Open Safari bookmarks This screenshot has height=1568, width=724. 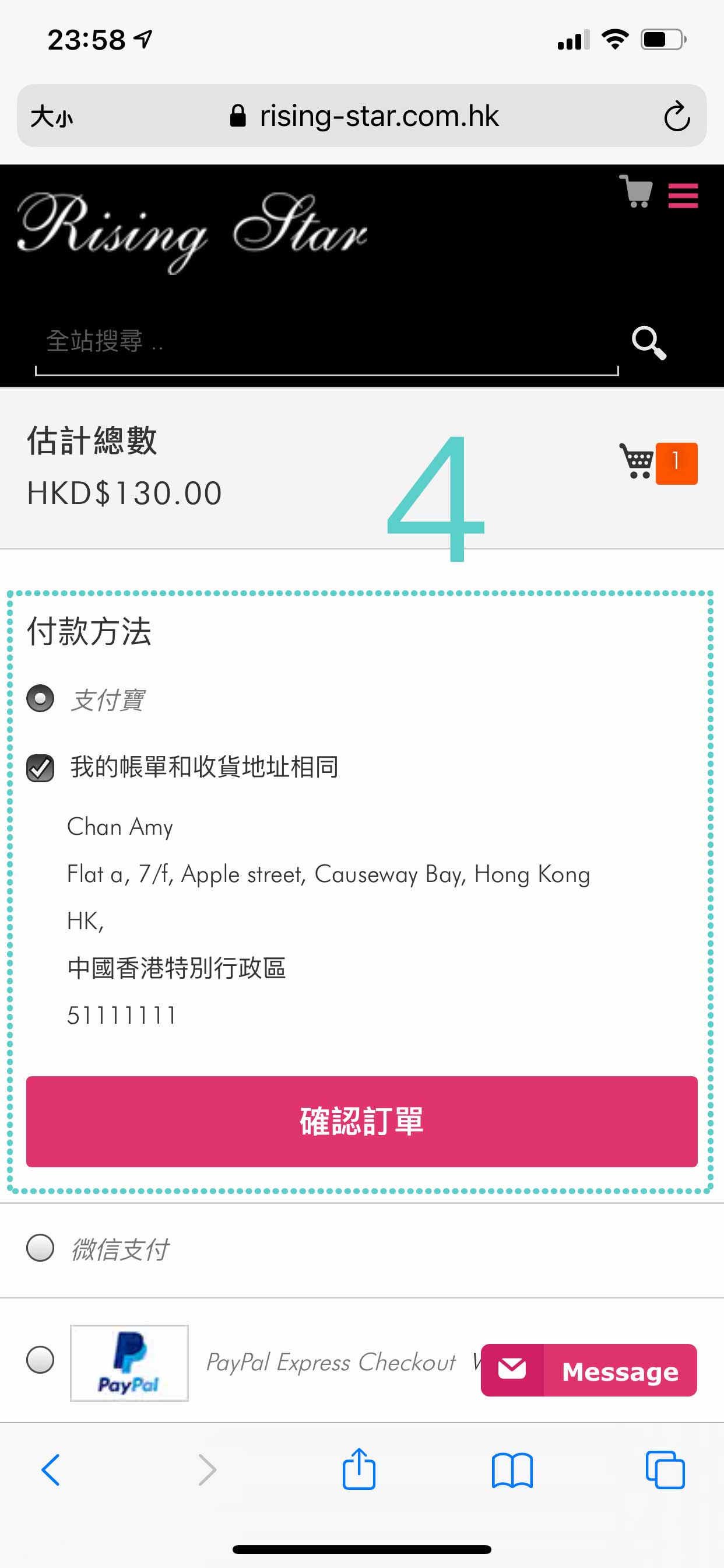512,1471
